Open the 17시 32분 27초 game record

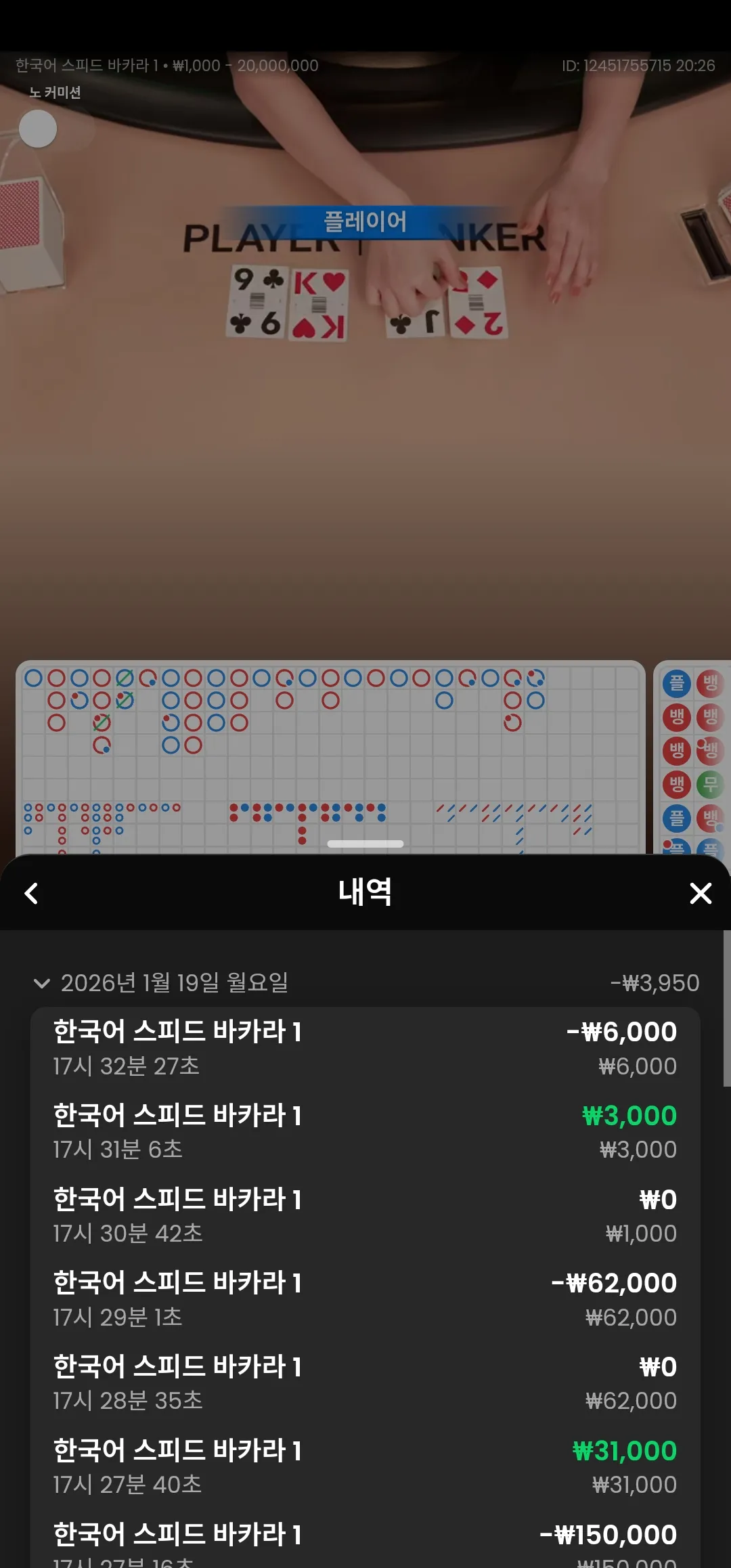point(365,1048)
